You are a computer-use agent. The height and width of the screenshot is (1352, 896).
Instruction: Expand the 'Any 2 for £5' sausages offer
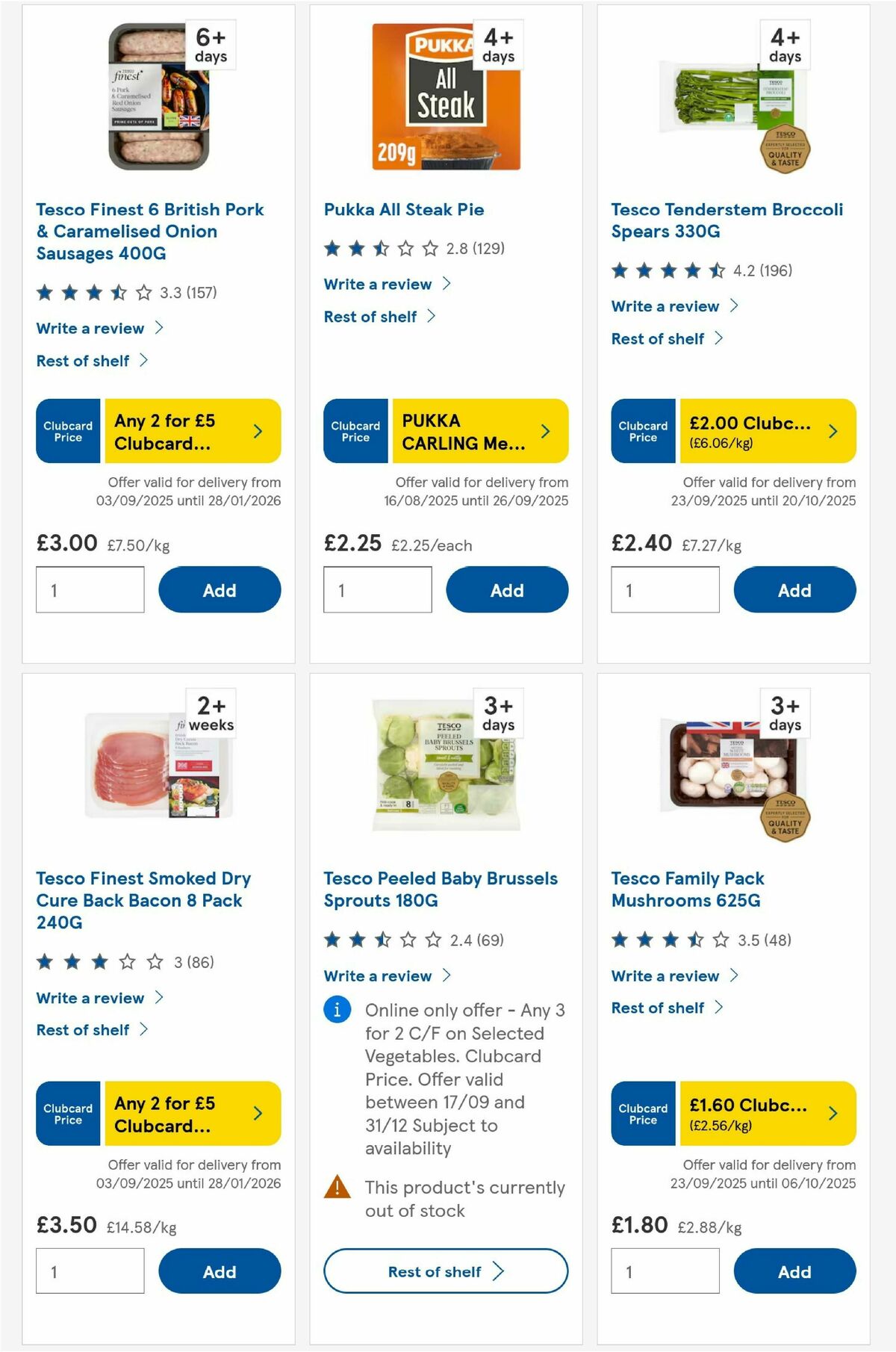coord(258,431)
